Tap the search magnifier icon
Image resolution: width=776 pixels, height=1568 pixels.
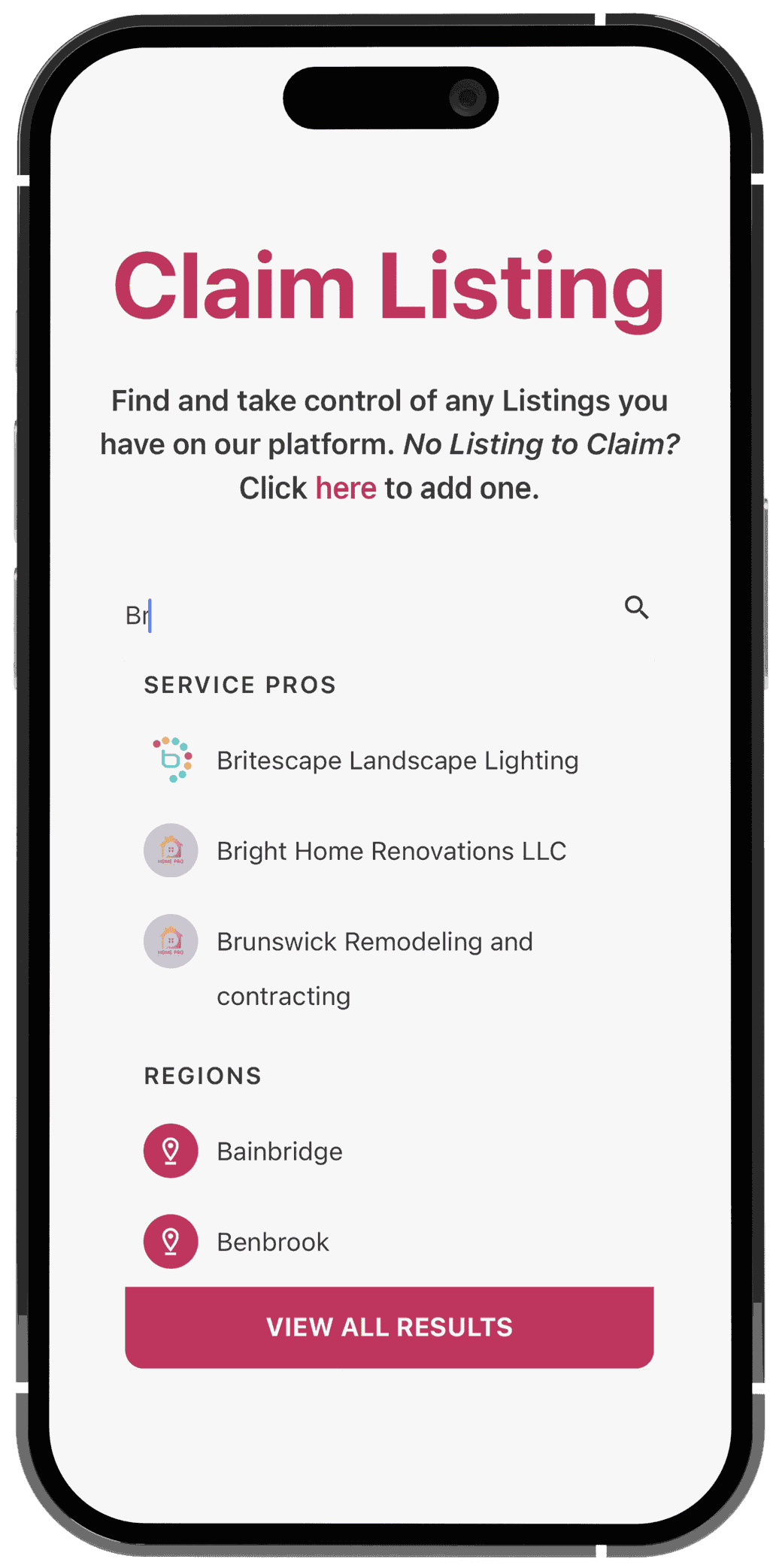pos(636,607)
